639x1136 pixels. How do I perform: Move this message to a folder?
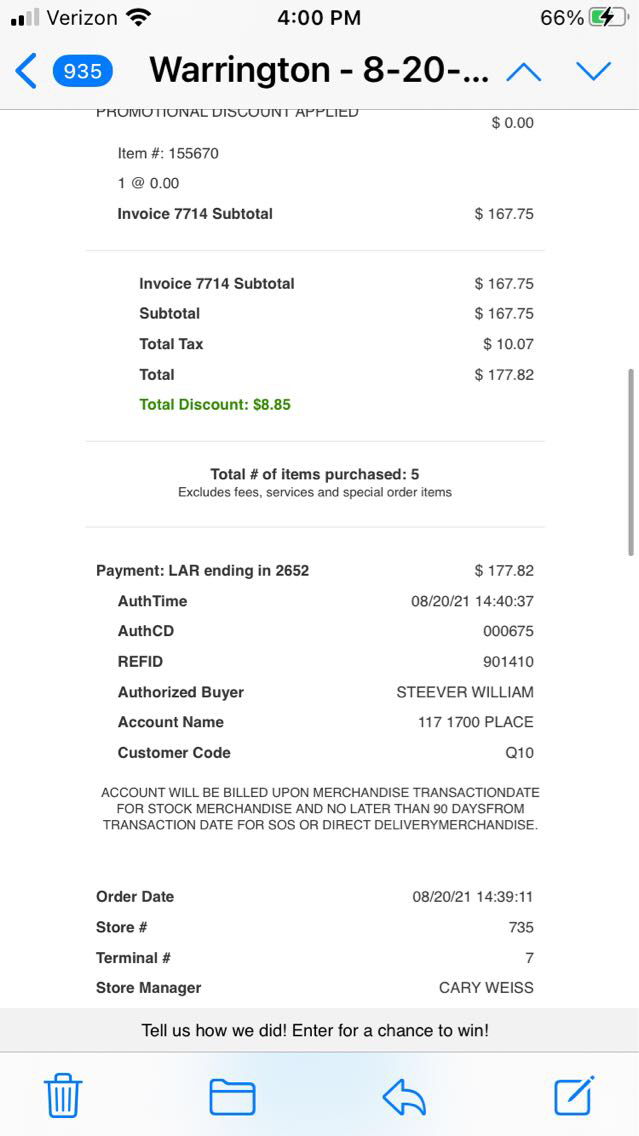pos(232,1096)
